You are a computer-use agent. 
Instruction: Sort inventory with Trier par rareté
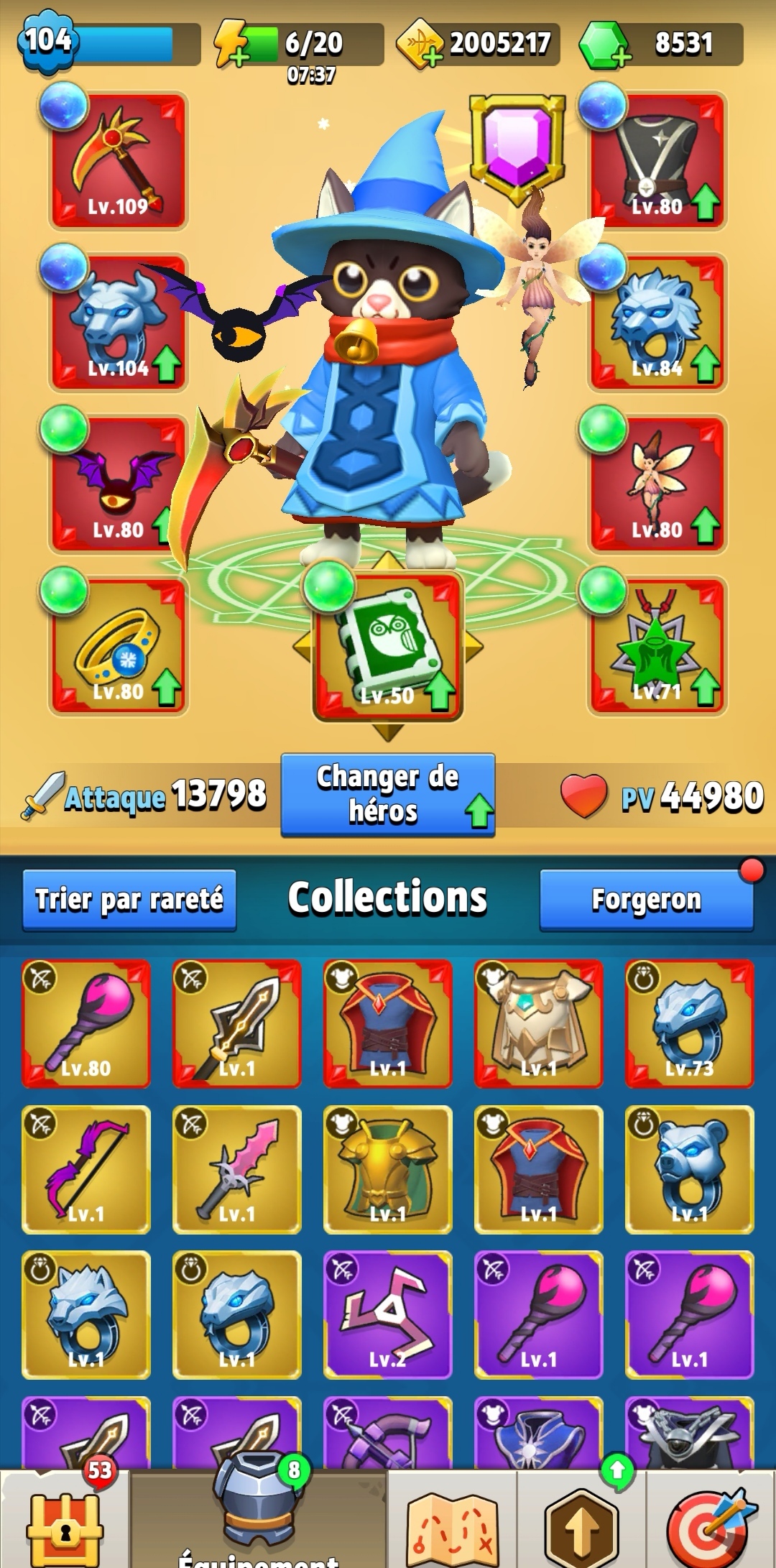[x=129, y=900]
